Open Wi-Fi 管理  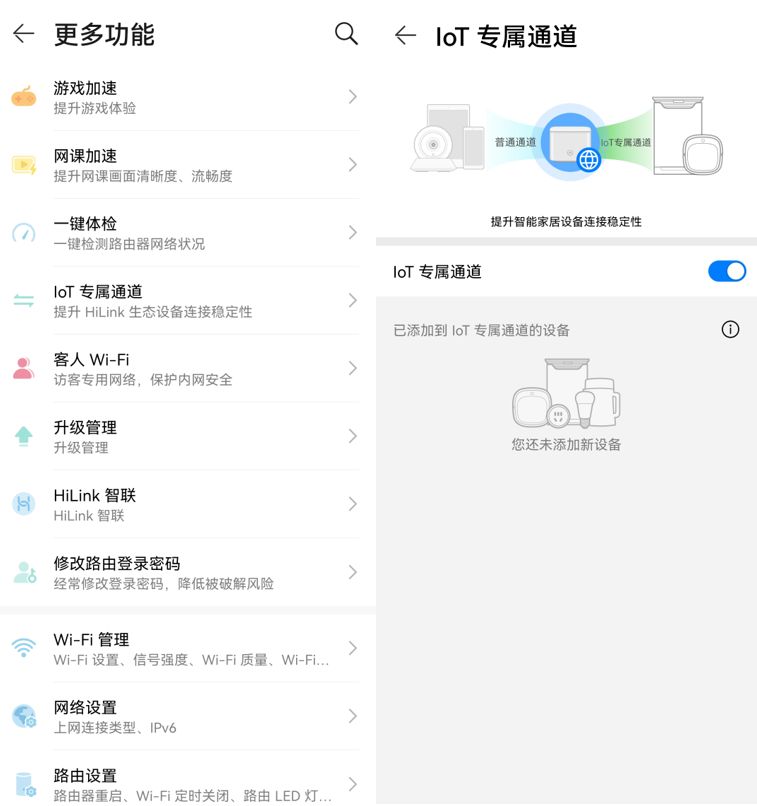coord(187,649)
